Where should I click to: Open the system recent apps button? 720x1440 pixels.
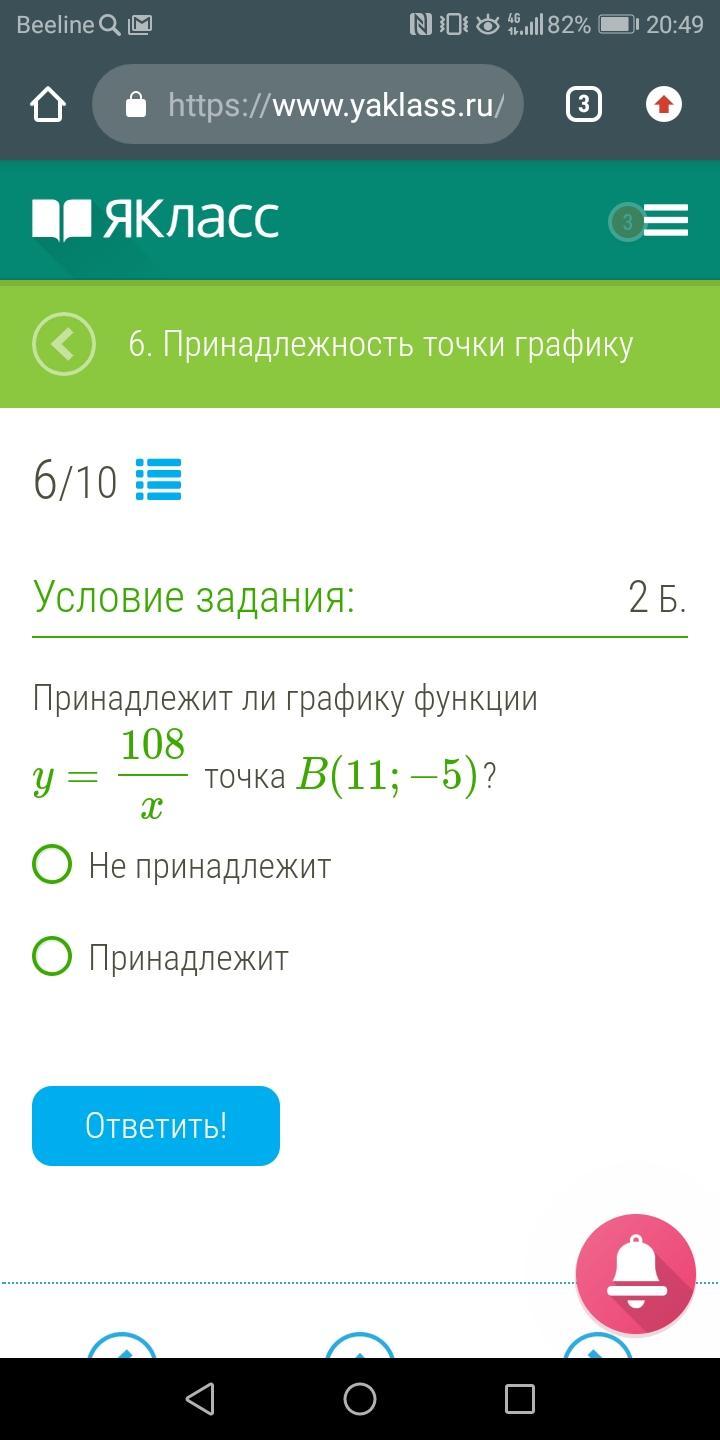click(x=519, y=1398)
